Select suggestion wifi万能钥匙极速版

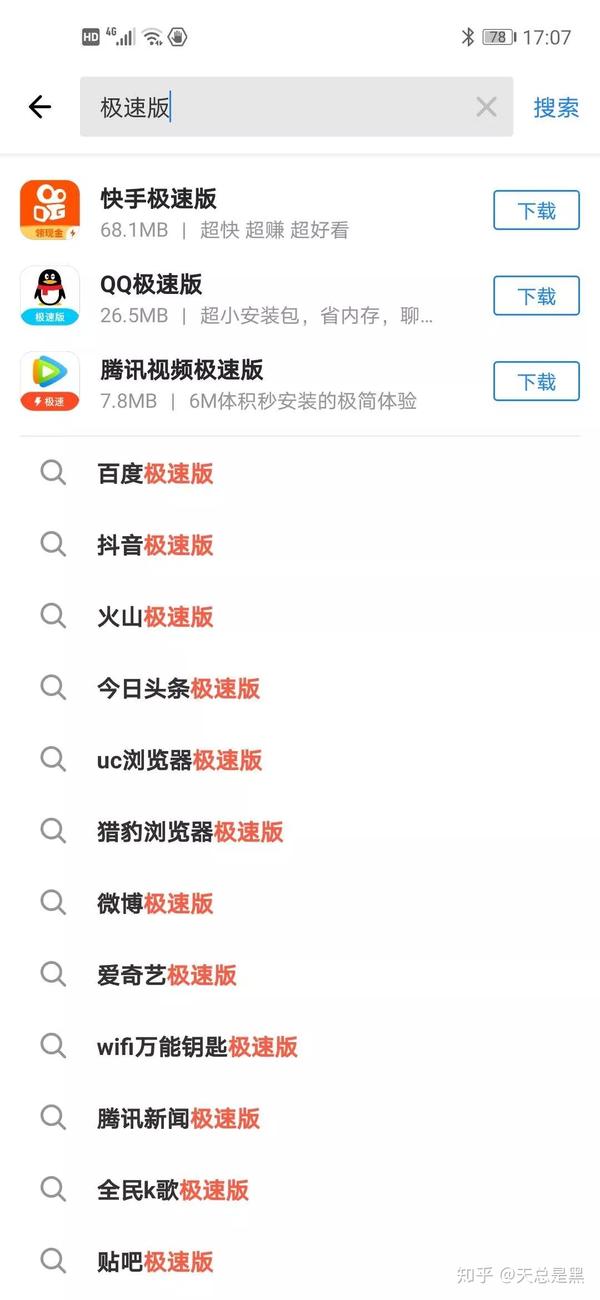click(x=300, y=1047)
